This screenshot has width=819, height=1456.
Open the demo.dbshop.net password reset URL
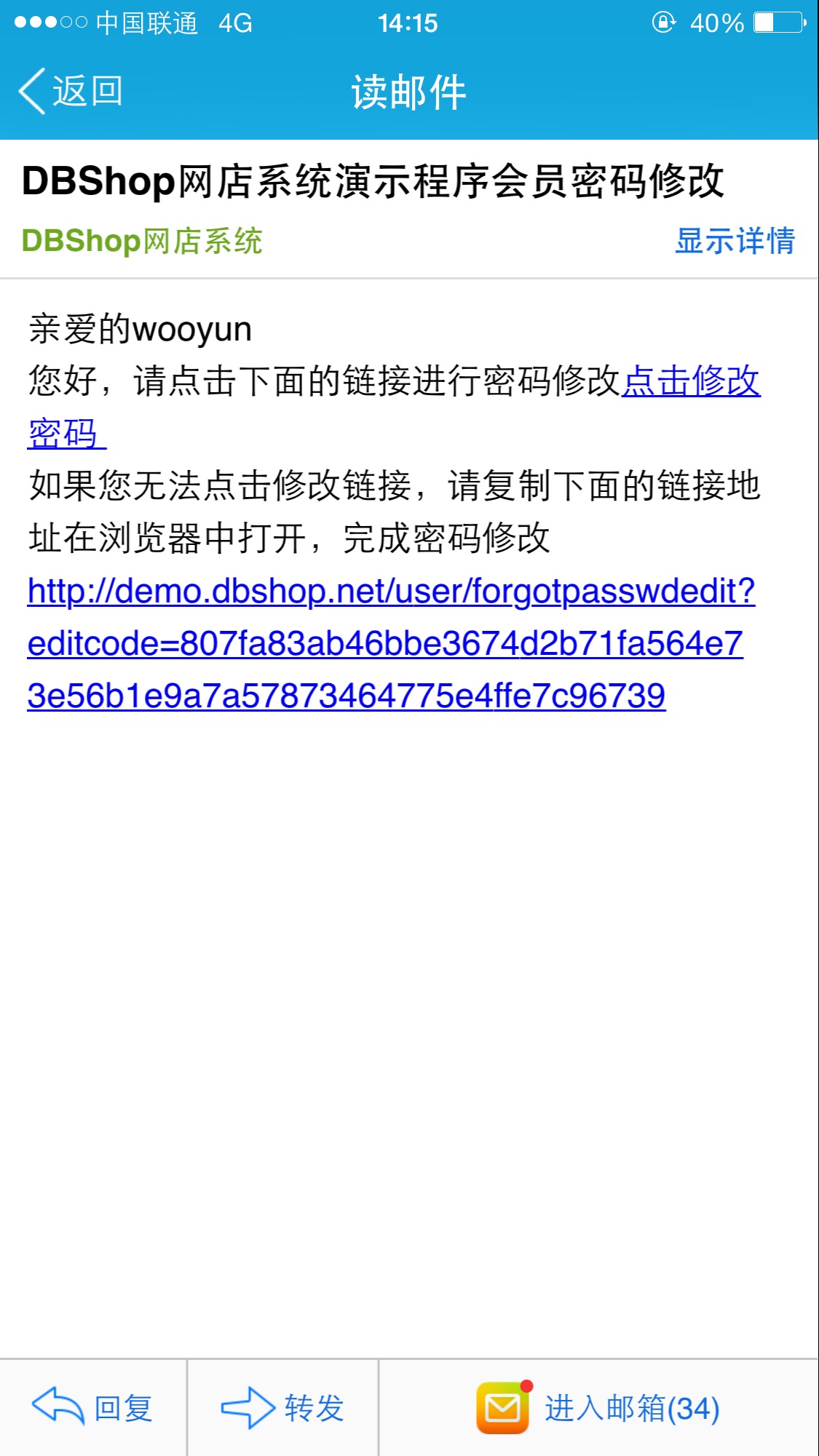click(x=391, y=643)
